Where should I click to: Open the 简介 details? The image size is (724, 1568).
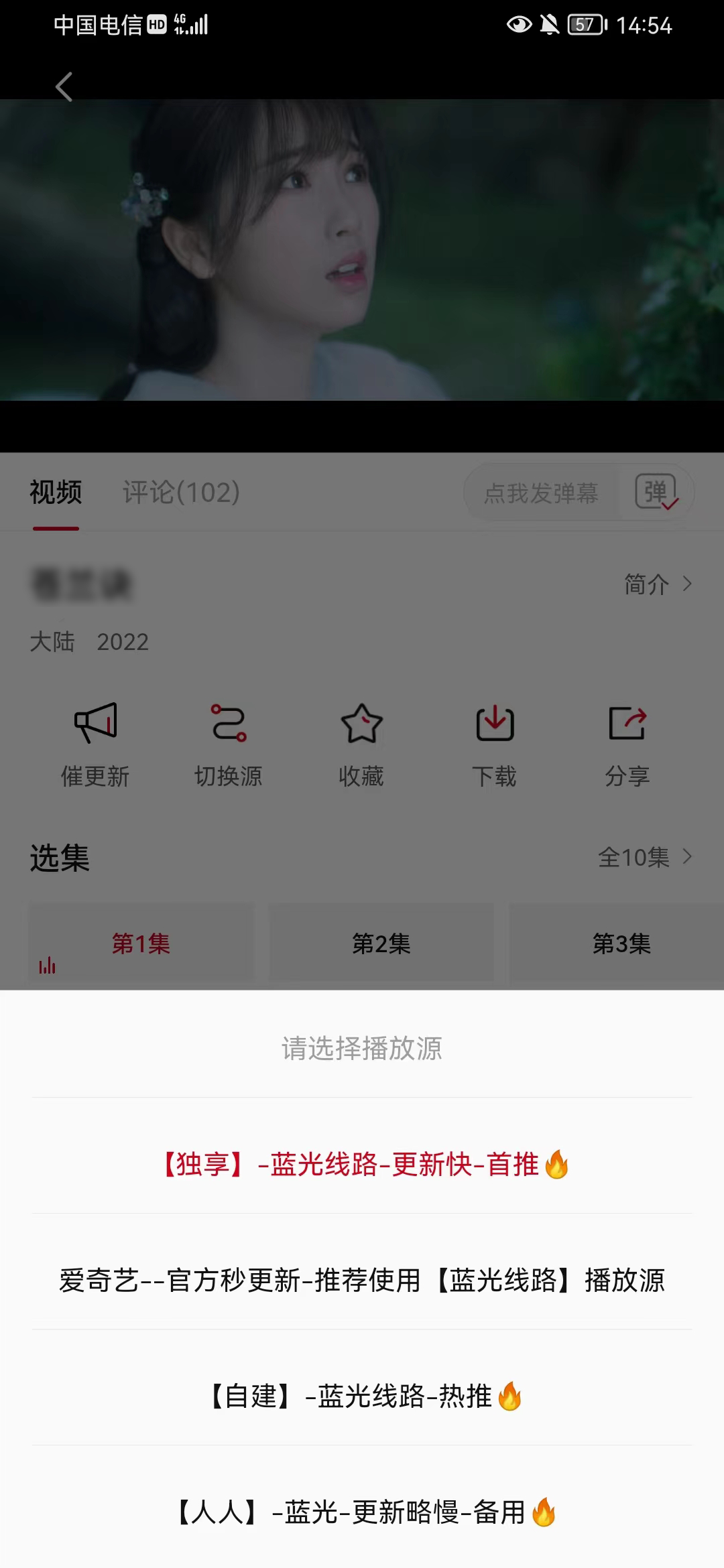(657, 584)
